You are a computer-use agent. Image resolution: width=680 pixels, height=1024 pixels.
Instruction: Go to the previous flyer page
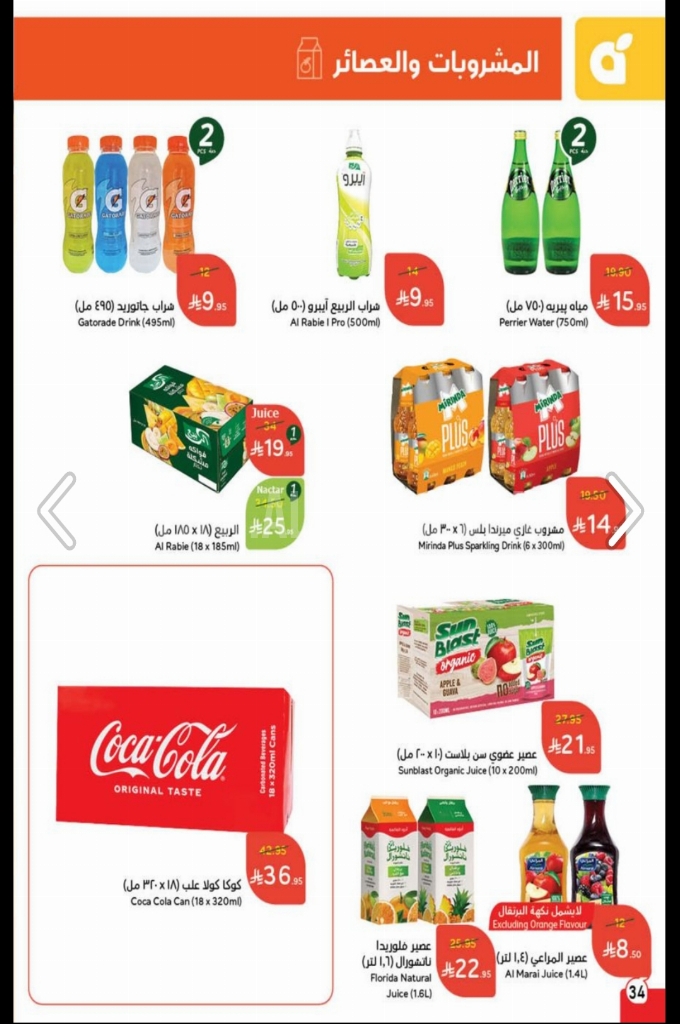(57, 510)
